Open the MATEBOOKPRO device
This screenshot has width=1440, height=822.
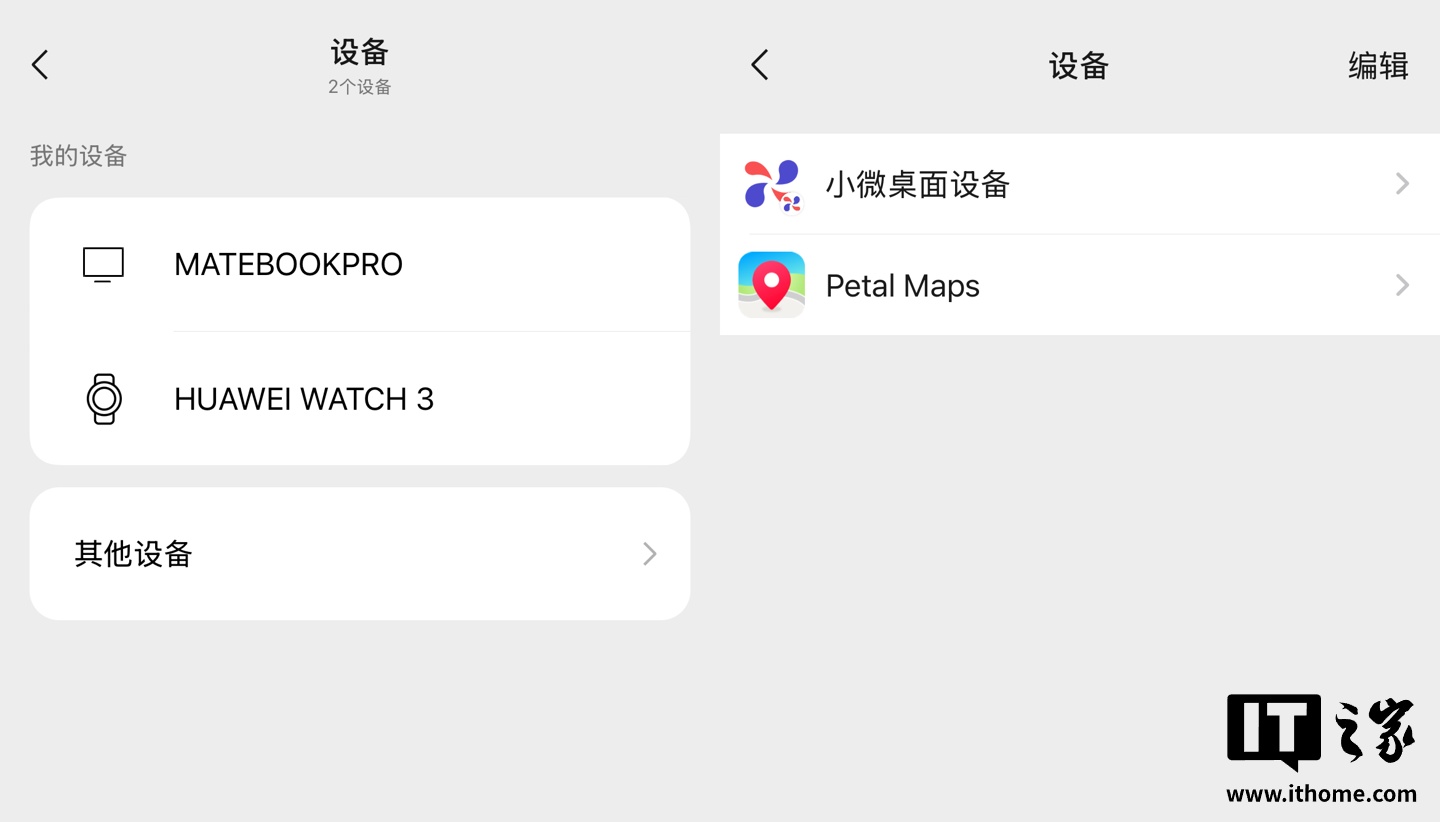click(x=360, y=265)
